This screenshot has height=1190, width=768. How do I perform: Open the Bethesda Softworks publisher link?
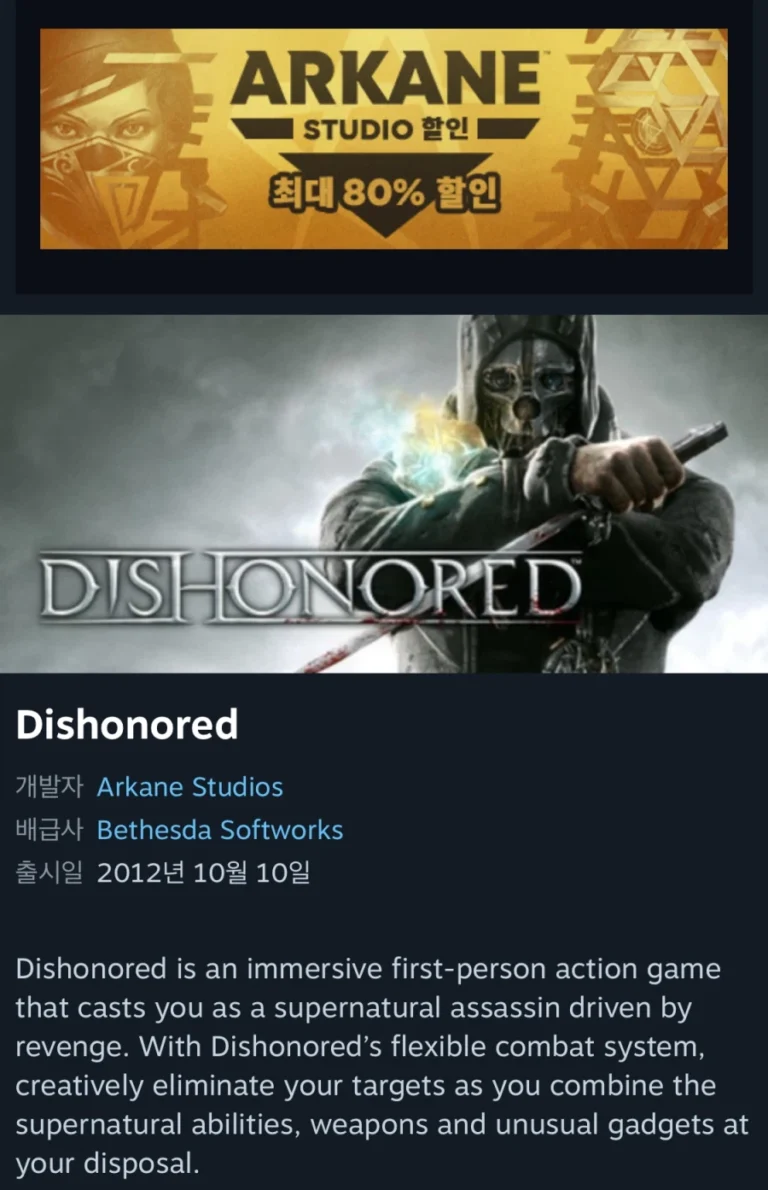(x=220, y=830)
